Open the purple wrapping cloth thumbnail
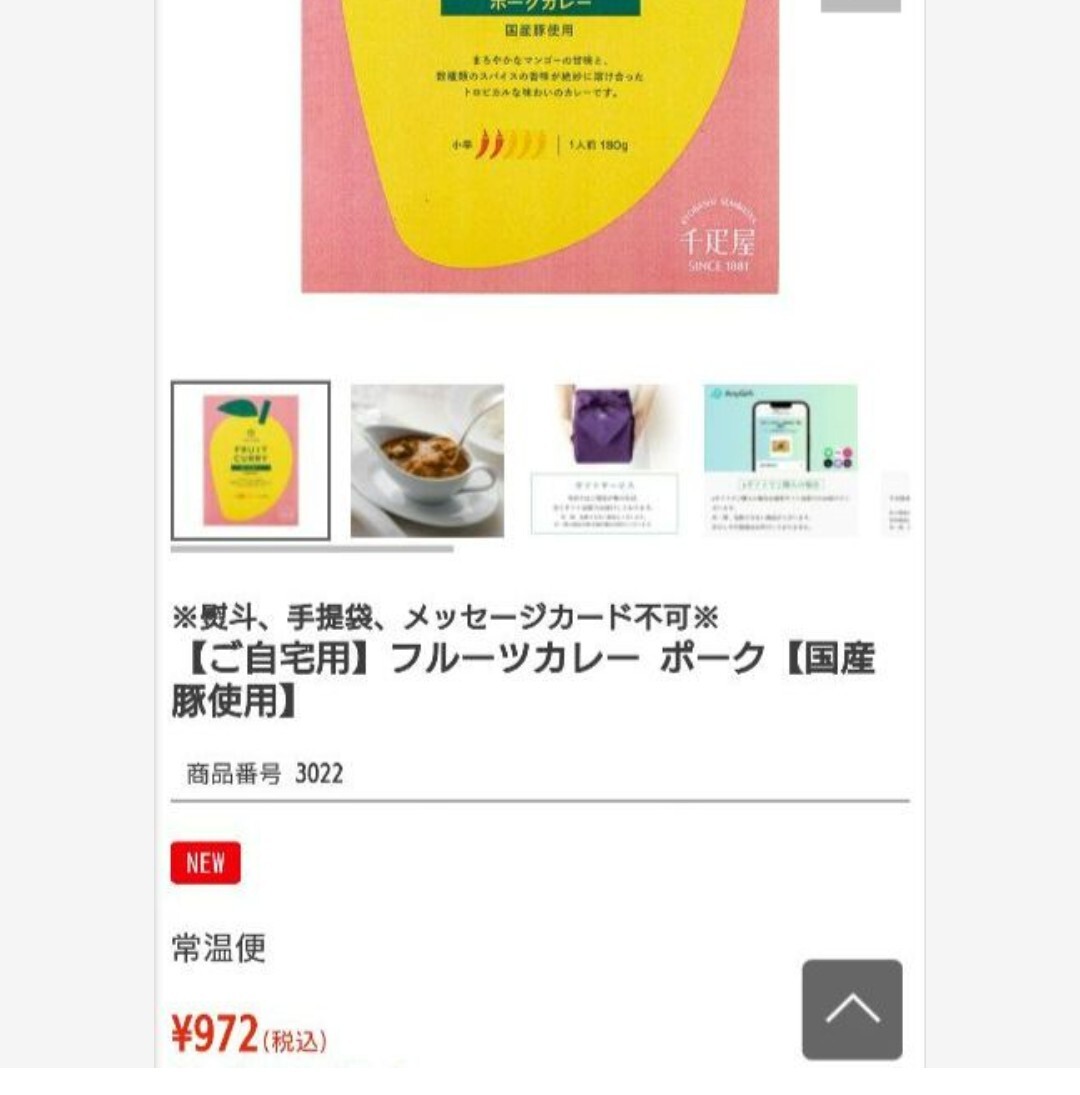The image size is (1080, 1095). click(604, 460)
